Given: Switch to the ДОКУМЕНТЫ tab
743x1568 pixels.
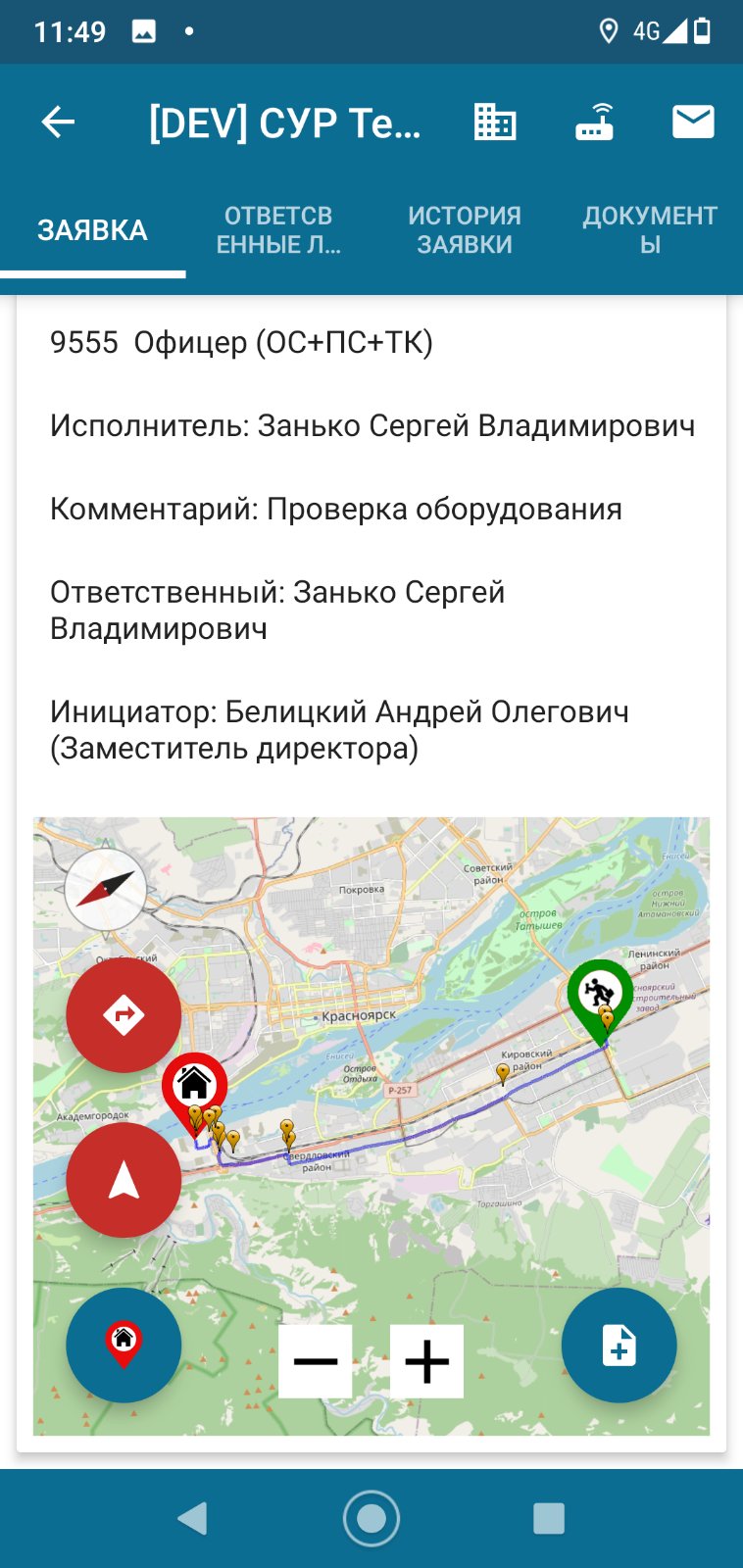Looking at the screenshot, I should (650, 230).
